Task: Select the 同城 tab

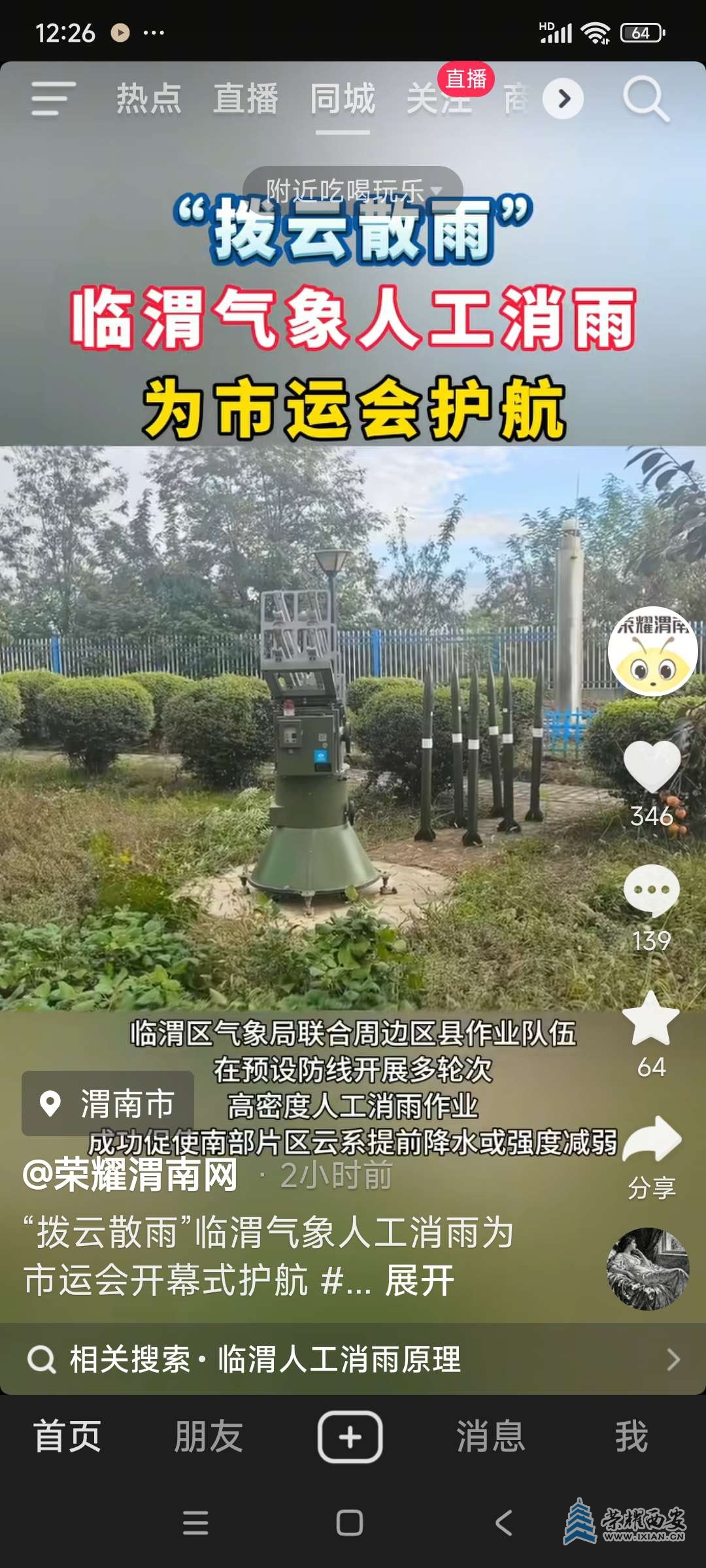Action: click(x=343, y=99)
